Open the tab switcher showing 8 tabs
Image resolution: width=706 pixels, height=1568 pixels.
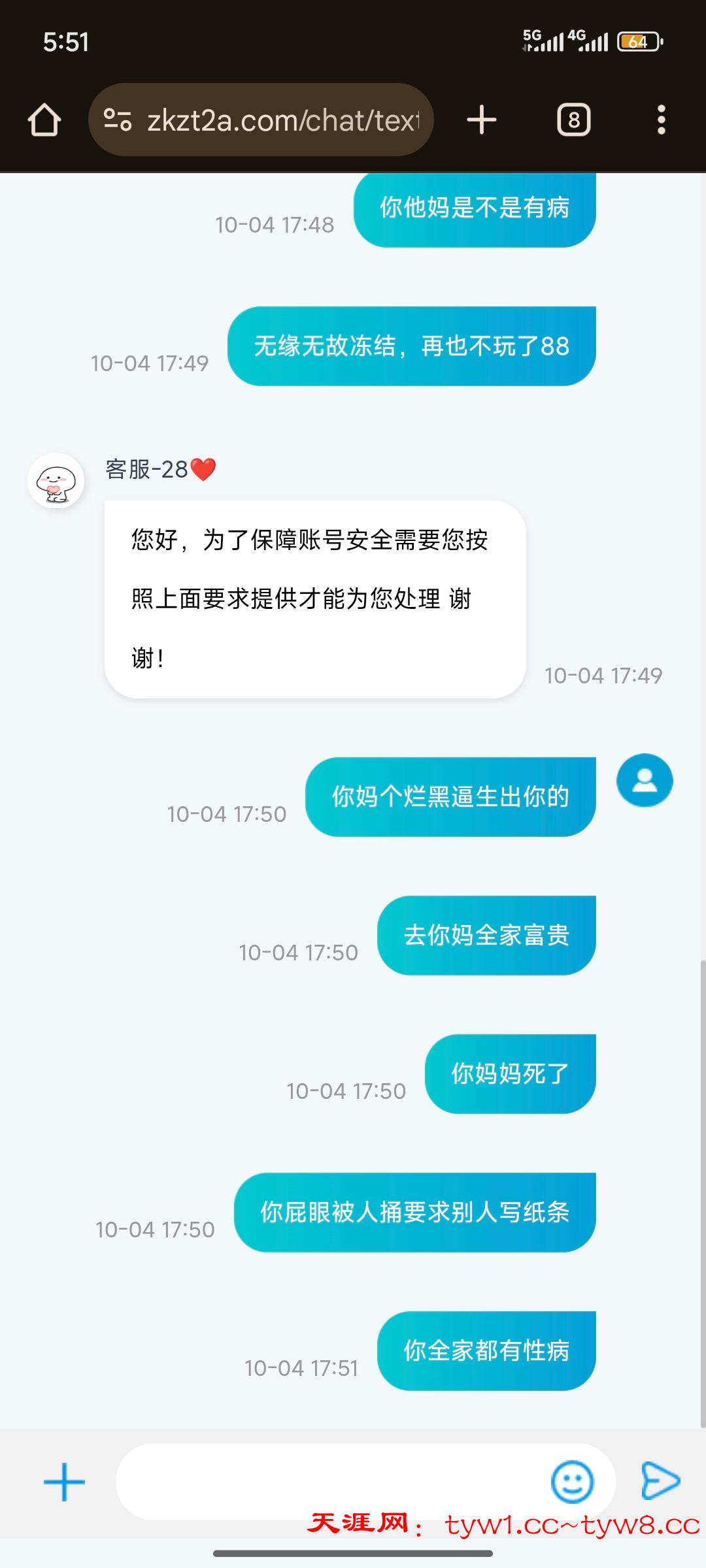(573, 120)
